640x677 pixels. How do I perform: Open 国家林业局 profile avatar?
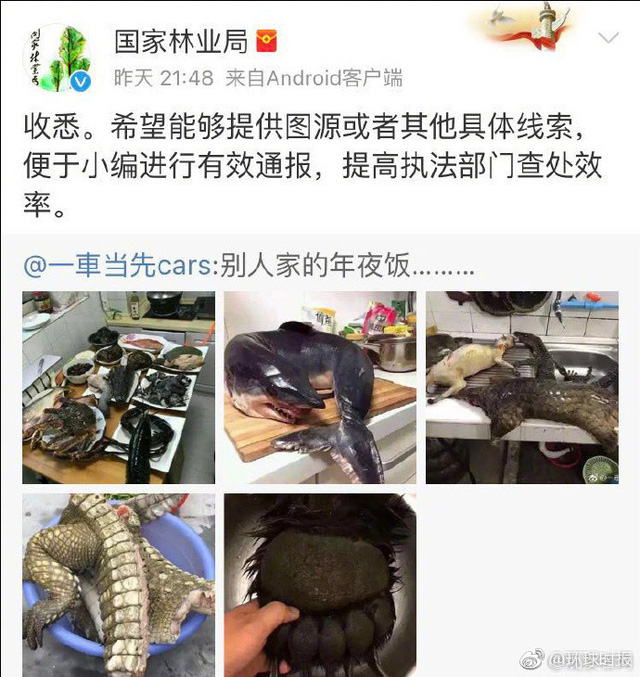coord(53,58)
